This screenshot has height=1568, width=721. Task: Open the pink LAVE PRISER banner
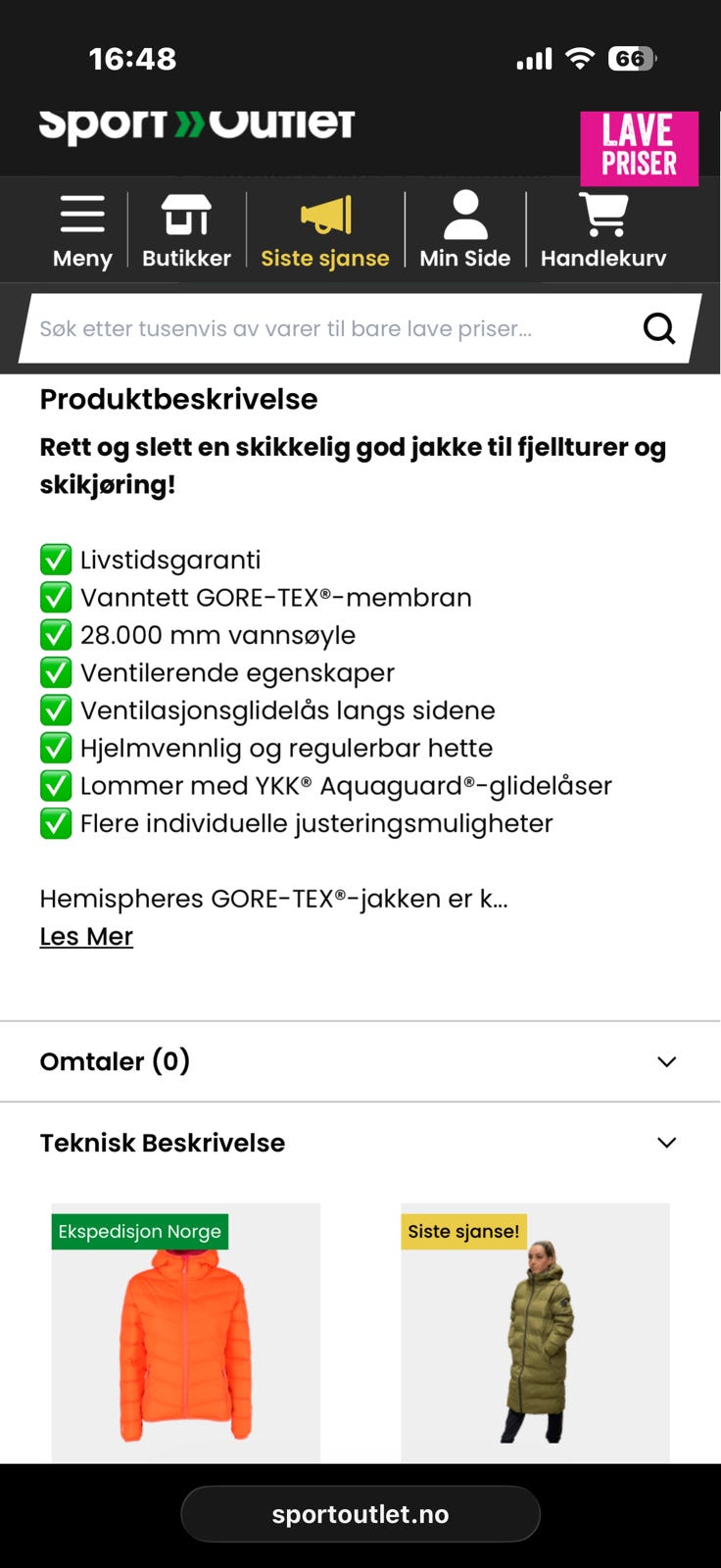pos(639,149)
